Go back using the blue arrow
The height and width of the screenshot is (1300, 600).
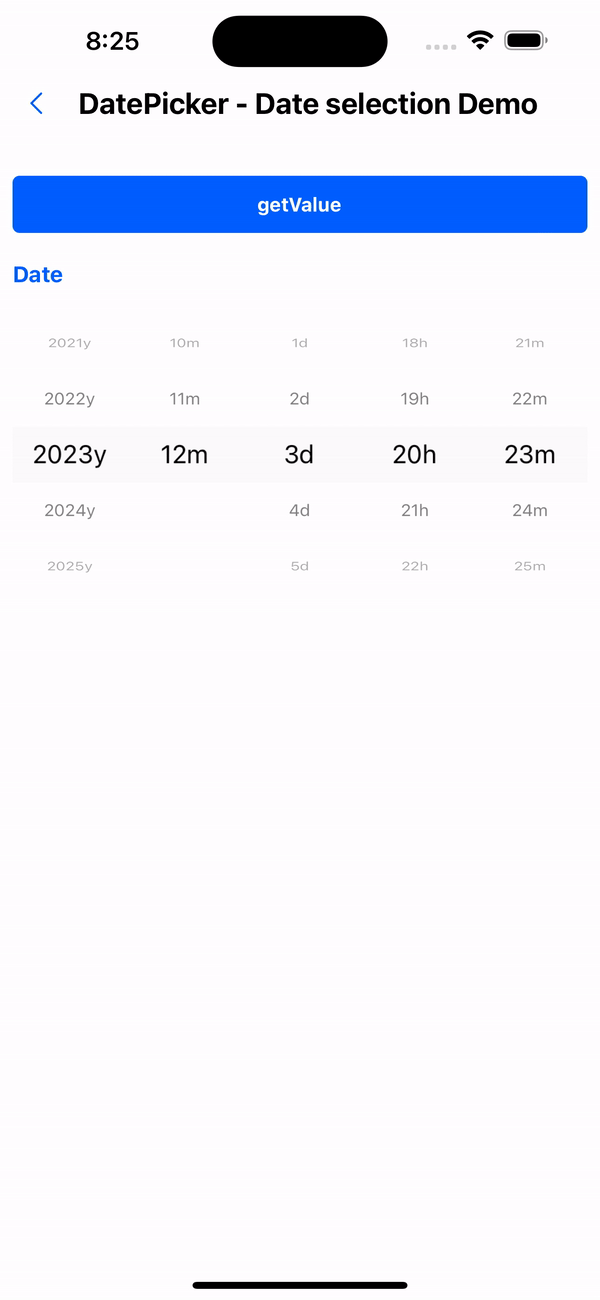click(37, 104)
